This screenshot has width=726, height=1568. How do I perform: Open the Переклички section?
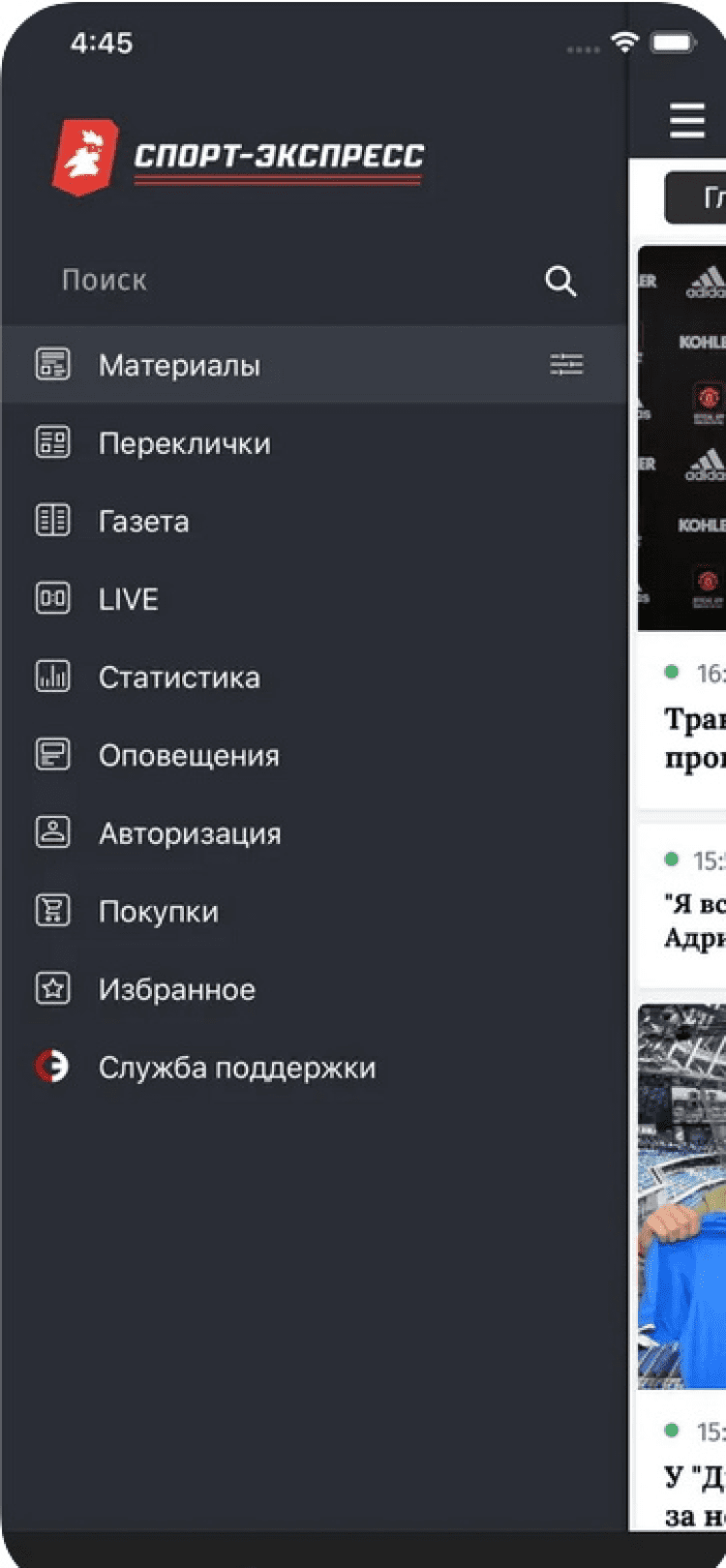[x=185, y=444]
